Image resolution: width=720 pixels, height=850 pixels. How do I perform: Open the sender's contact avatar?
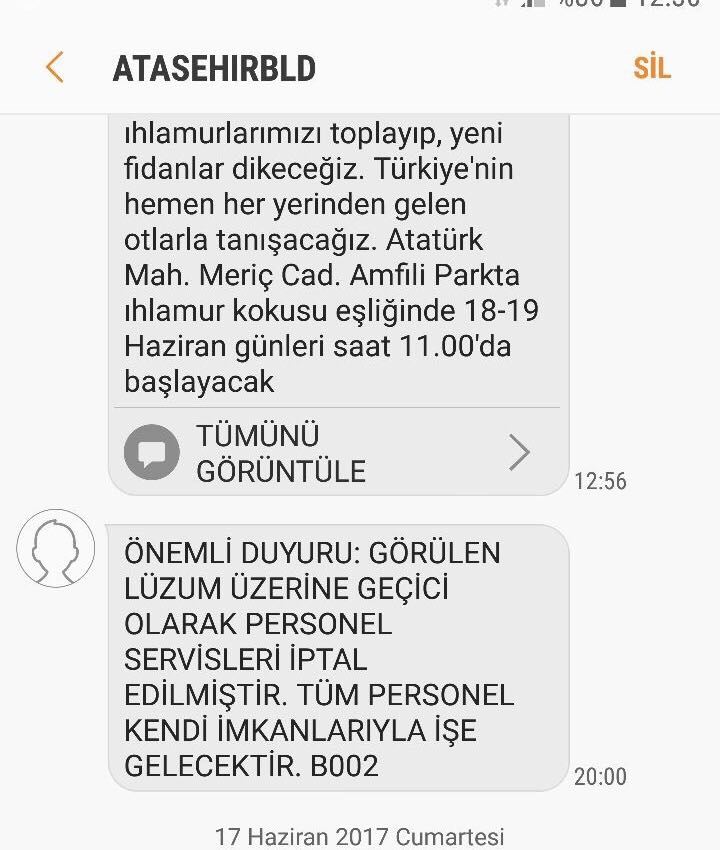point(56,548)
